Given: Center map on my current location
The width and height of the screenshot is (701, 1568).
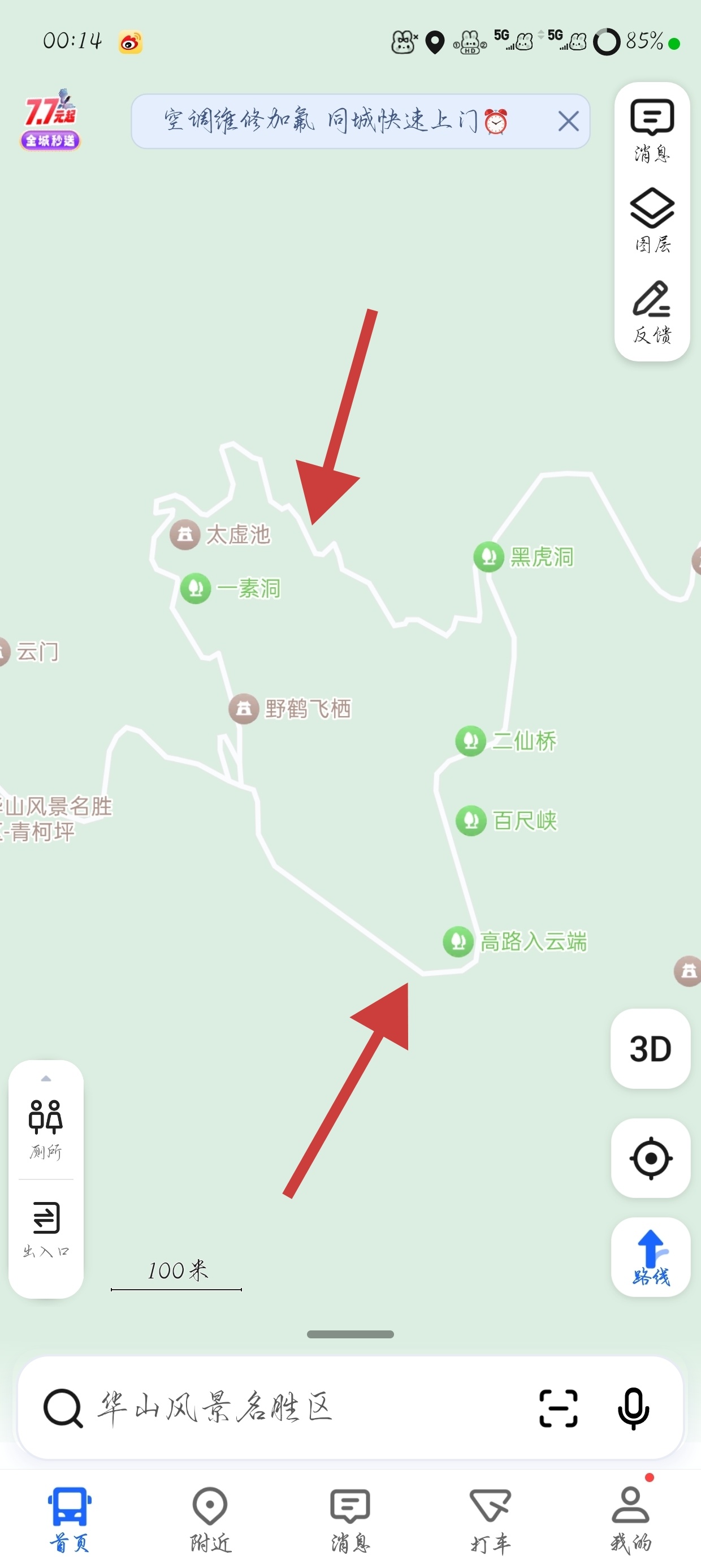Looking at the screenshot, I should click(650, 1157).
